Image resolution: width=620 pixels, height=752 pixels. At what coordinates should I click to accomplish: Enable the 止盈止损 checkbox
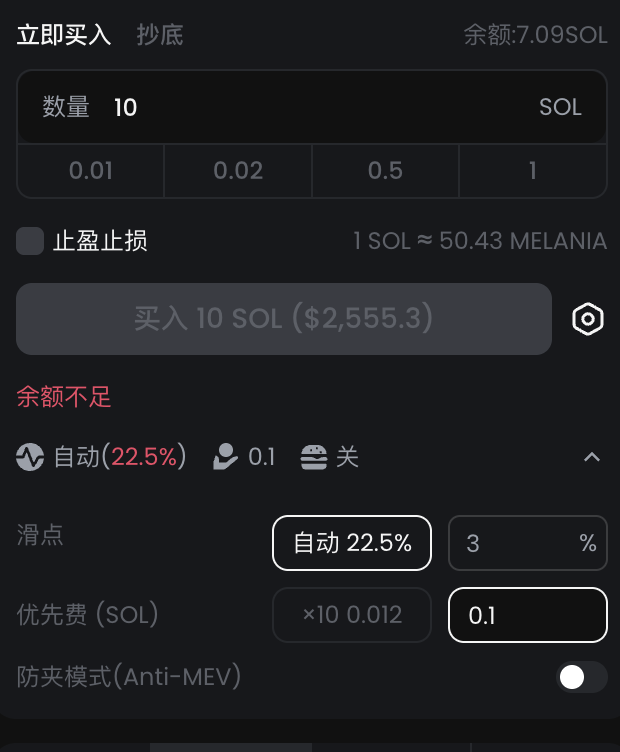30,241
